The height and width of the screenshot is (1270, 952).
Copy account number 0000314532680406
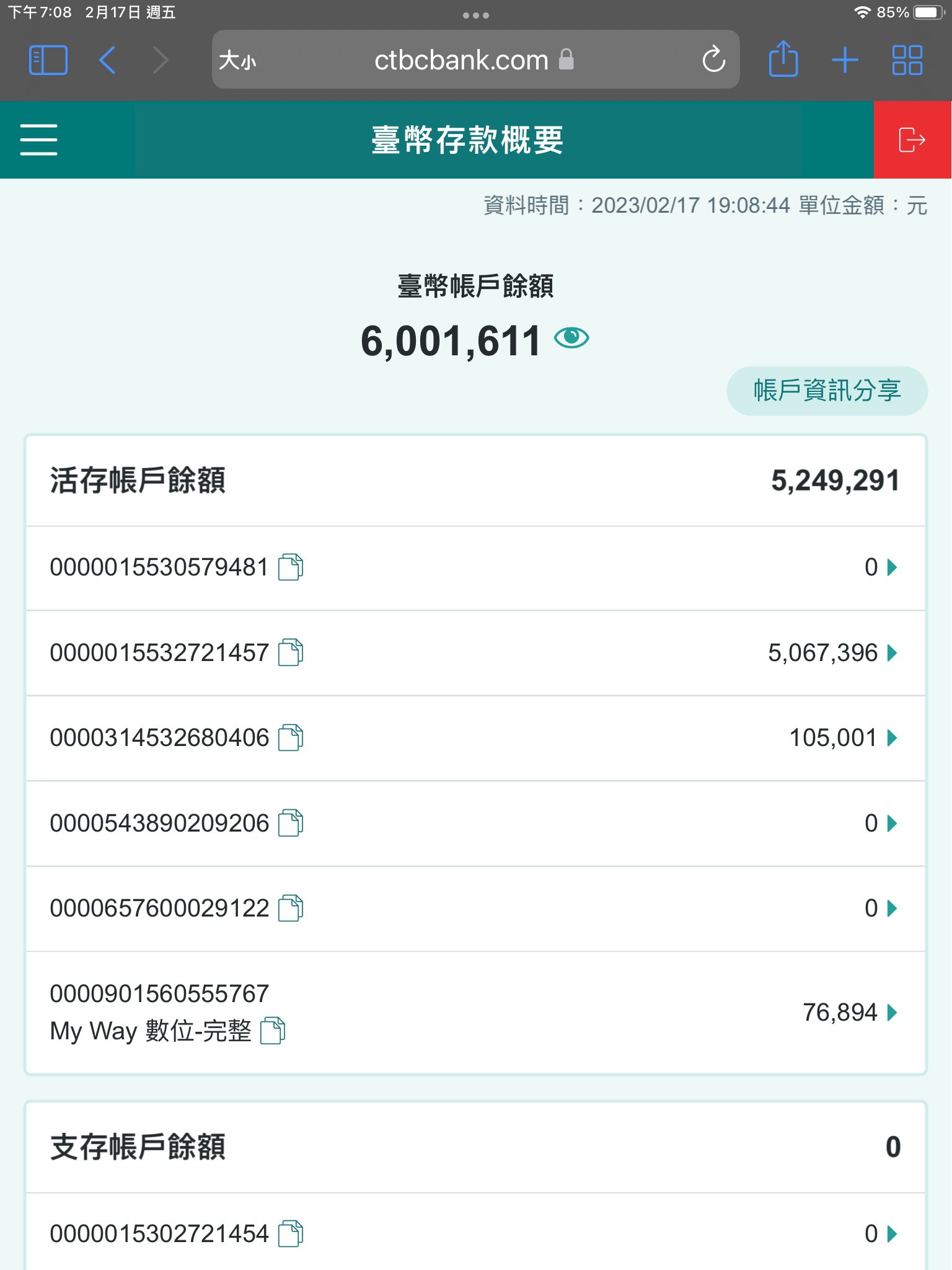tap(291, 738)
